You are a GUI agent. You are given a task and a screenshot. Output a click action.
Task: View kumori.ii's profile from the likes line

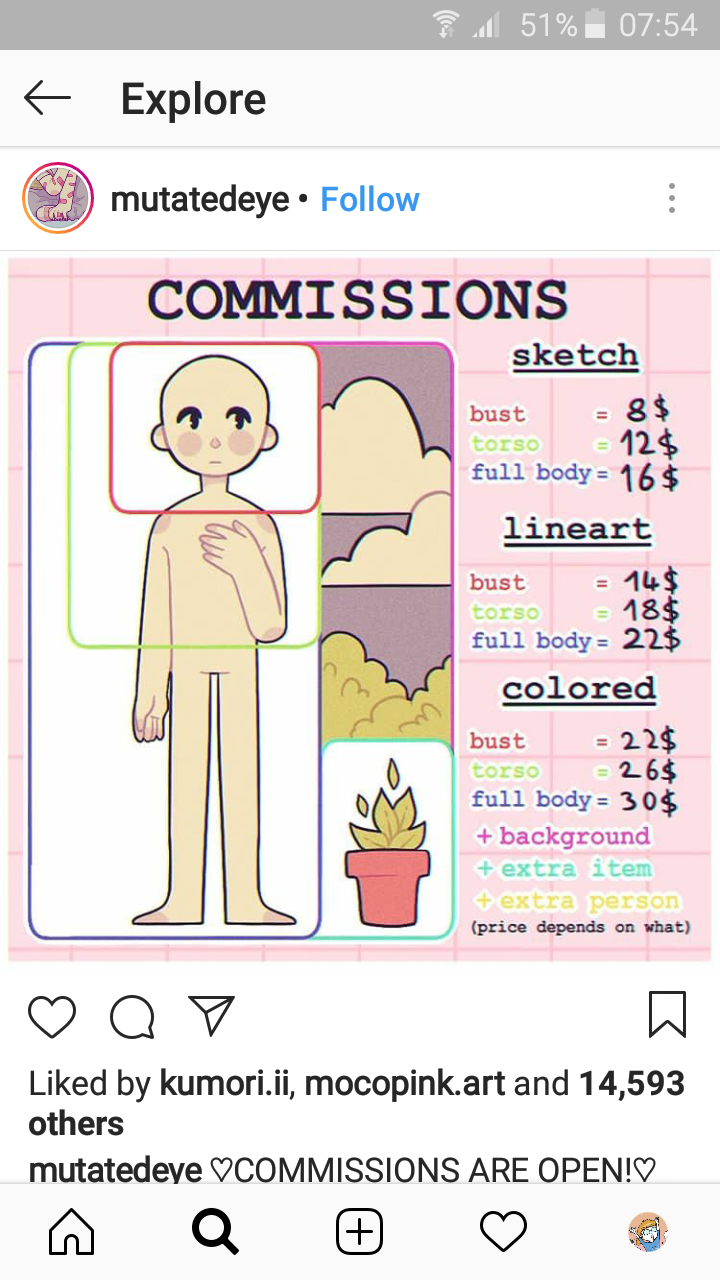coord(224,1084)
